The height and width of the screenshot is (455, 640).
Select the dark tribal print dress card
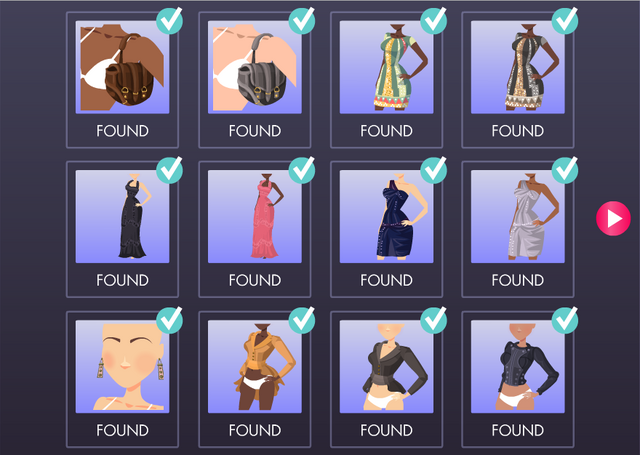point(518,80)
